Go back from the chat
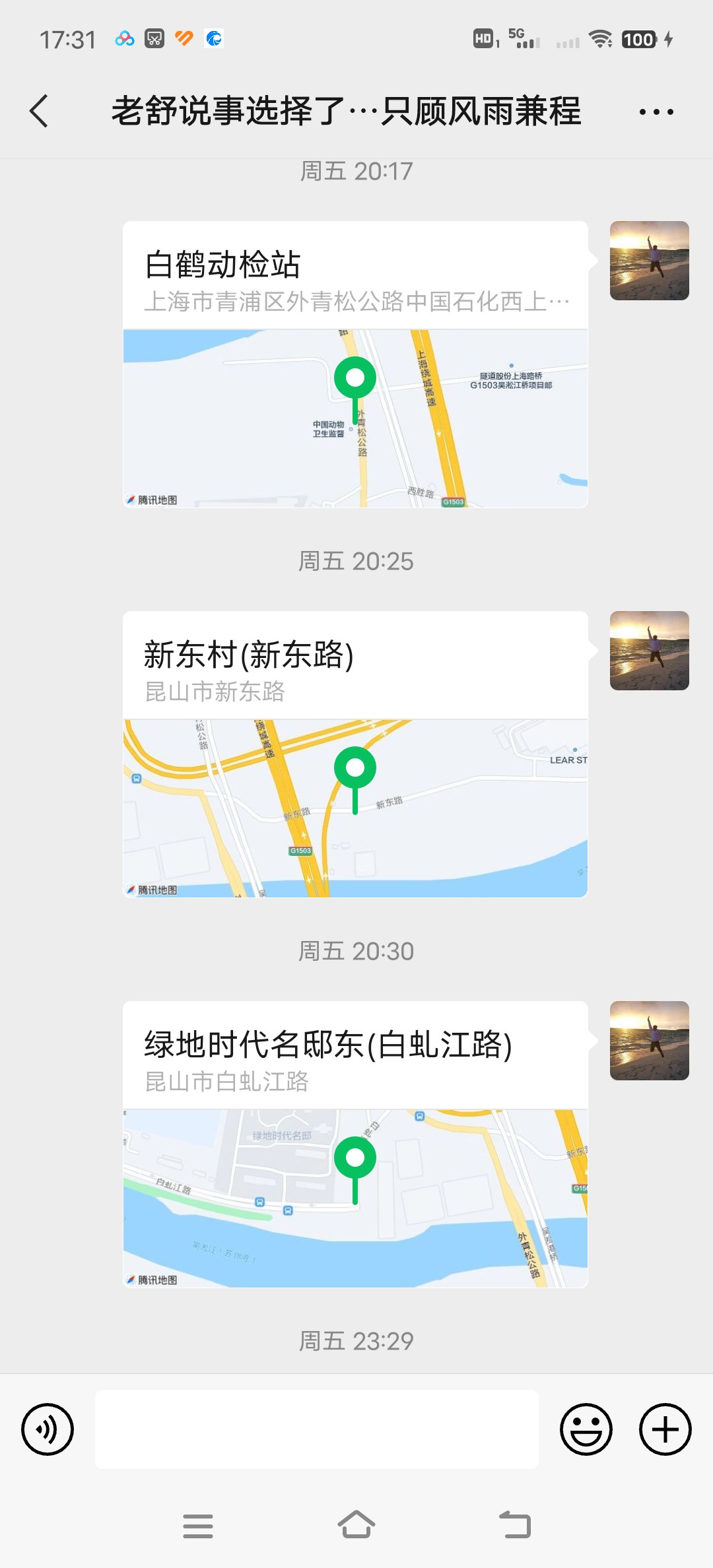The image size is (713, 1568). coord(40,111)
